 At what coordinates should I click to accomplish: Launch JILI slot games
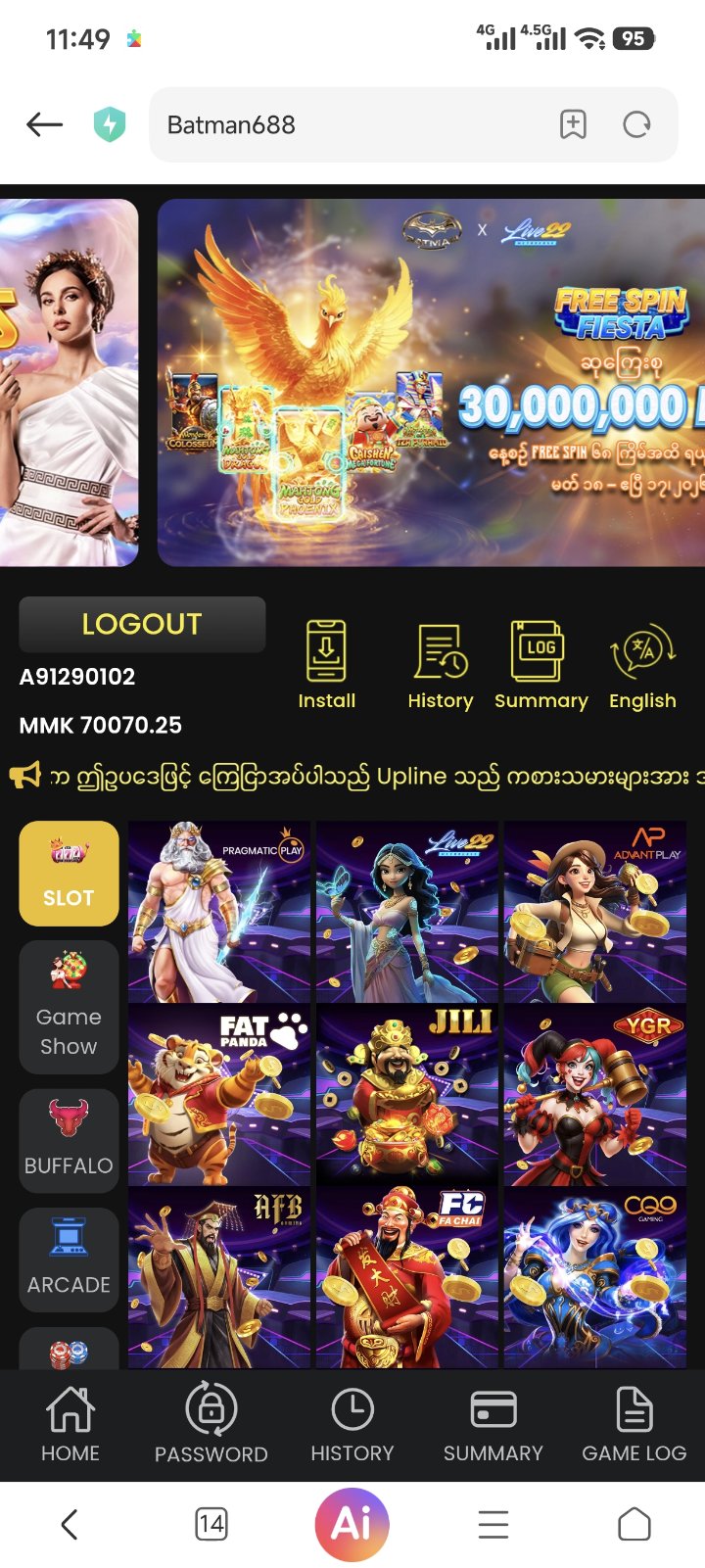[407, 1095]
